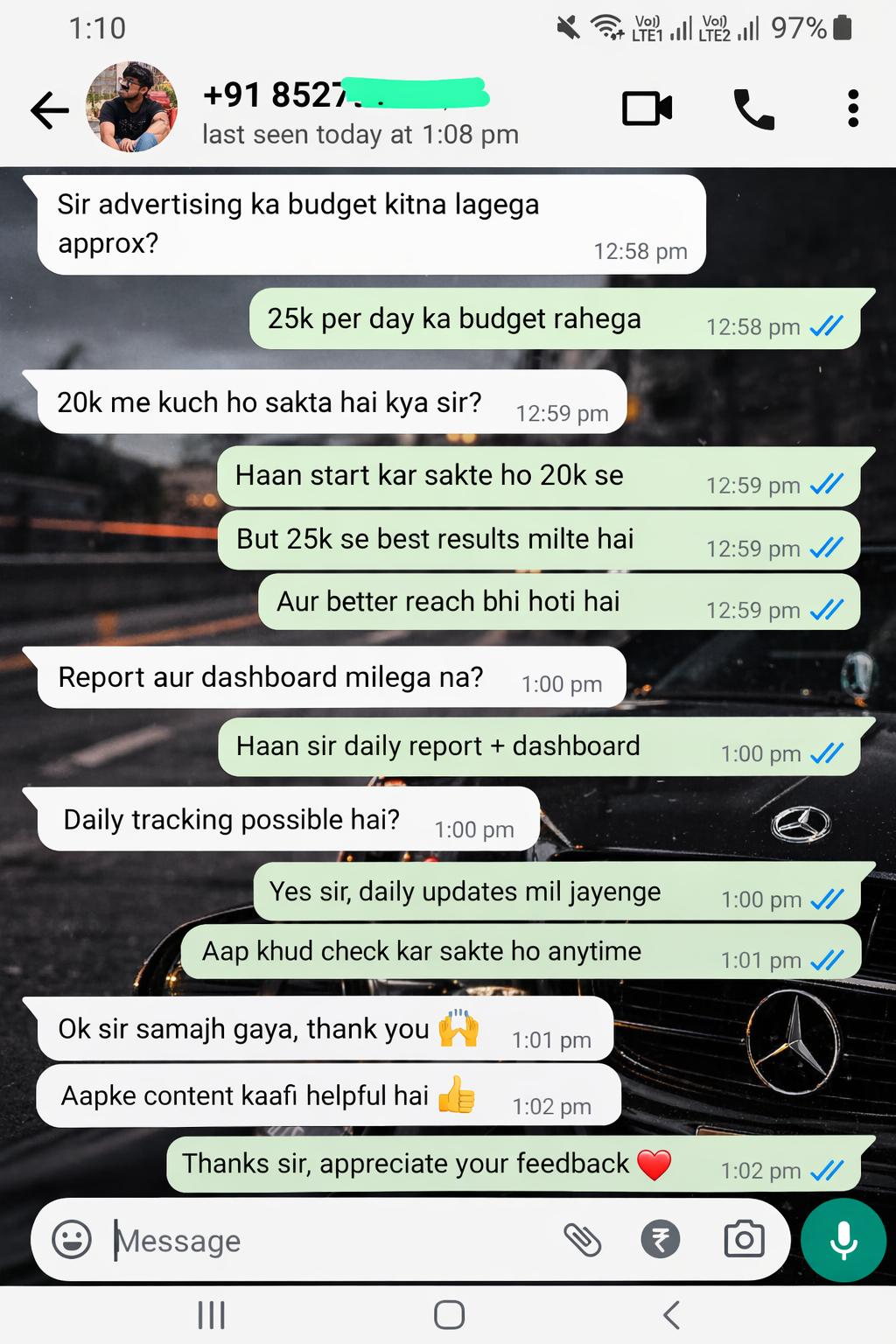Tap the heart emoji in last message
896x1344 pixels.
pos(652,1164)
